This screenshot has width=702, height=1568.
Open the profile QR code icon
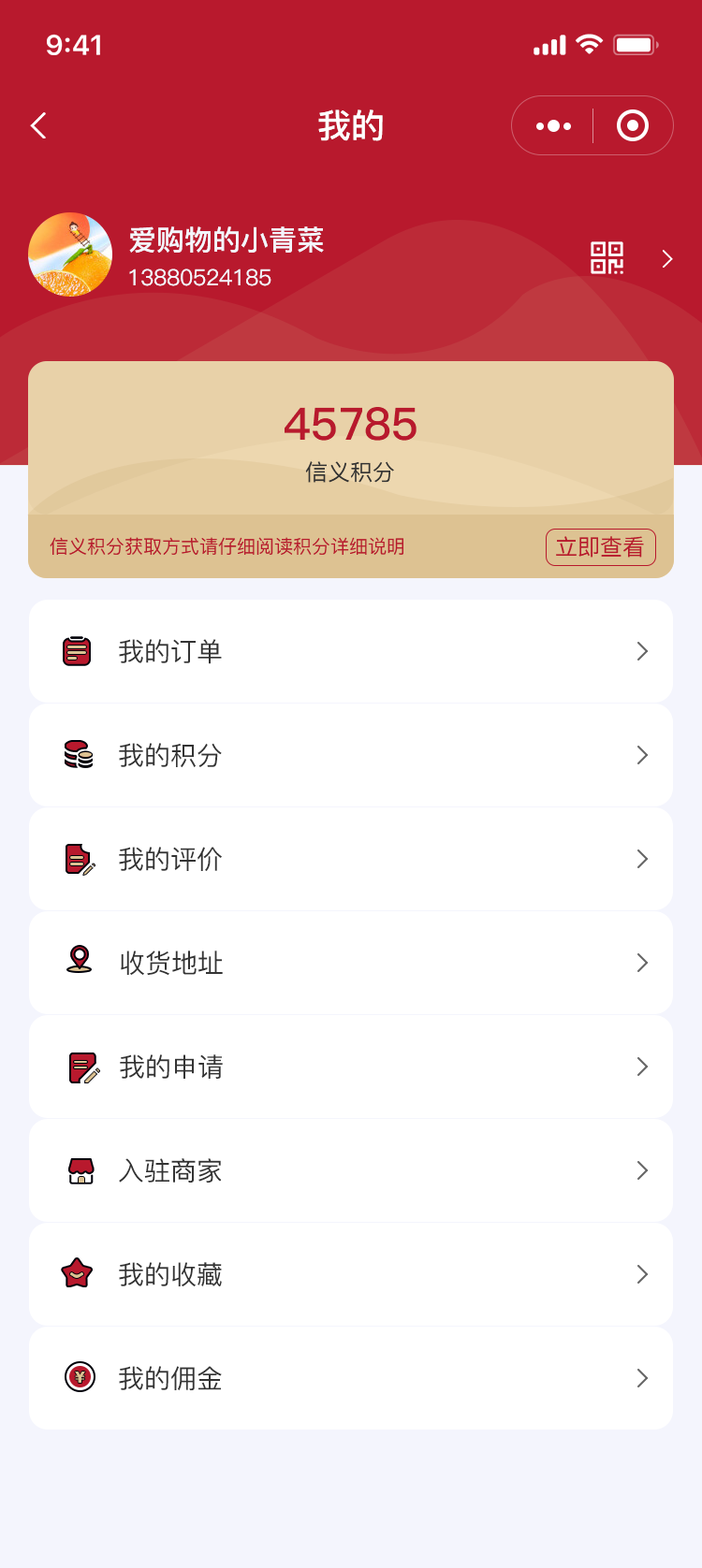607,258
